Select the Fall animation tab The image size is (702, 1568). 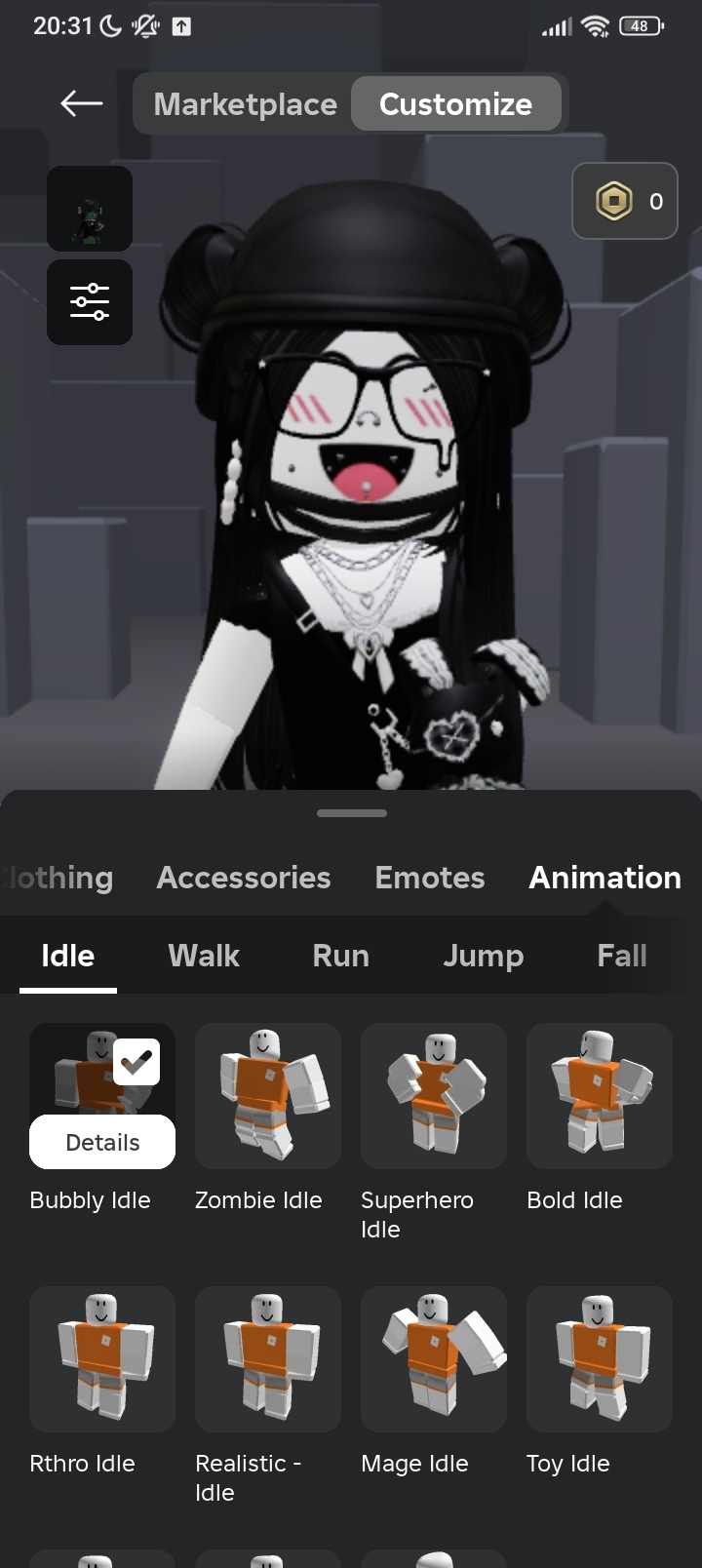coord(622,956)
